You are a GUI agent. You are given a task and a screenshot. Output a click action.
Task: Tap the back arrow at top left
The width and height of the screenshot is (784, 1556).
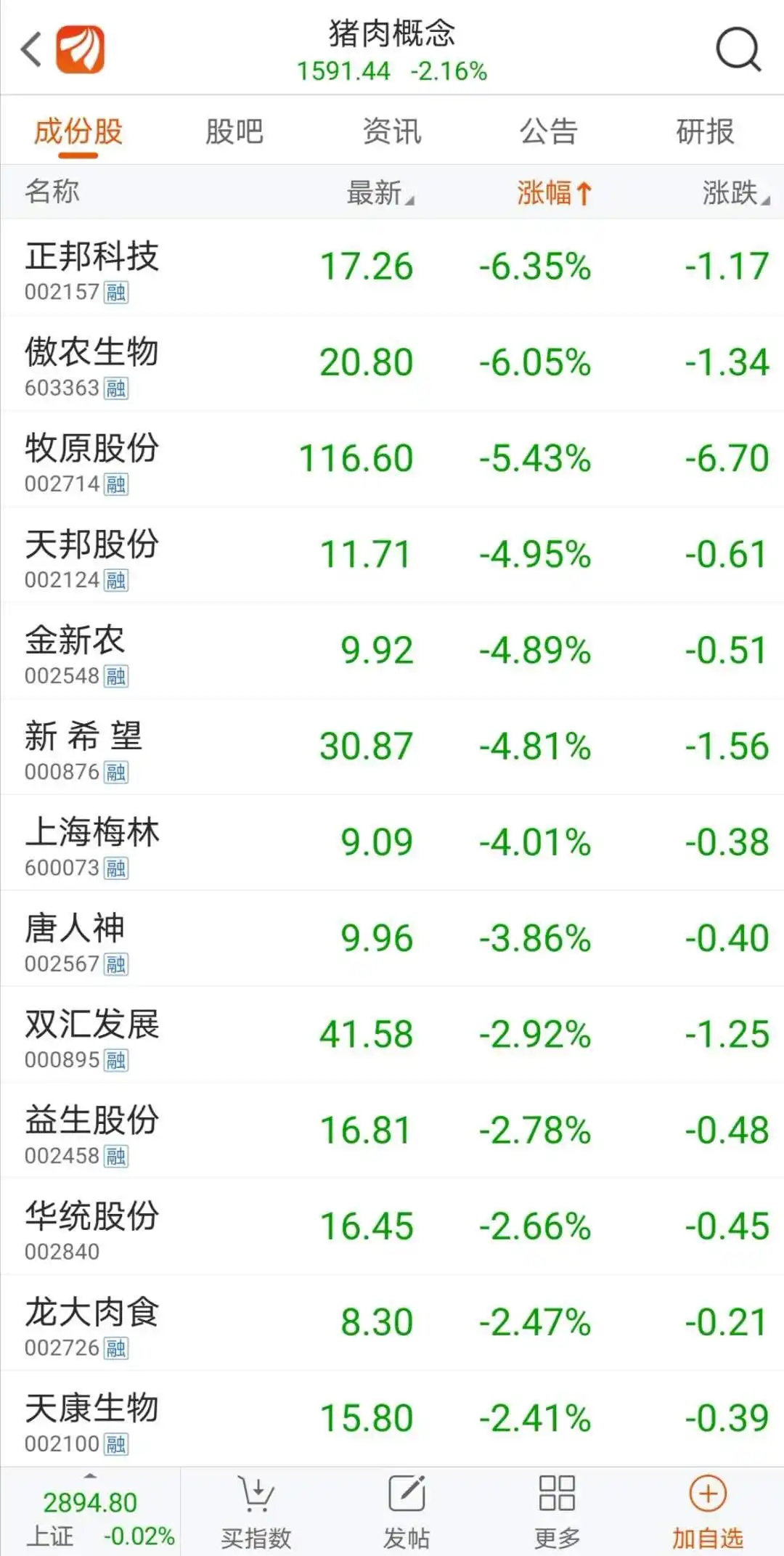pos(29,49)
